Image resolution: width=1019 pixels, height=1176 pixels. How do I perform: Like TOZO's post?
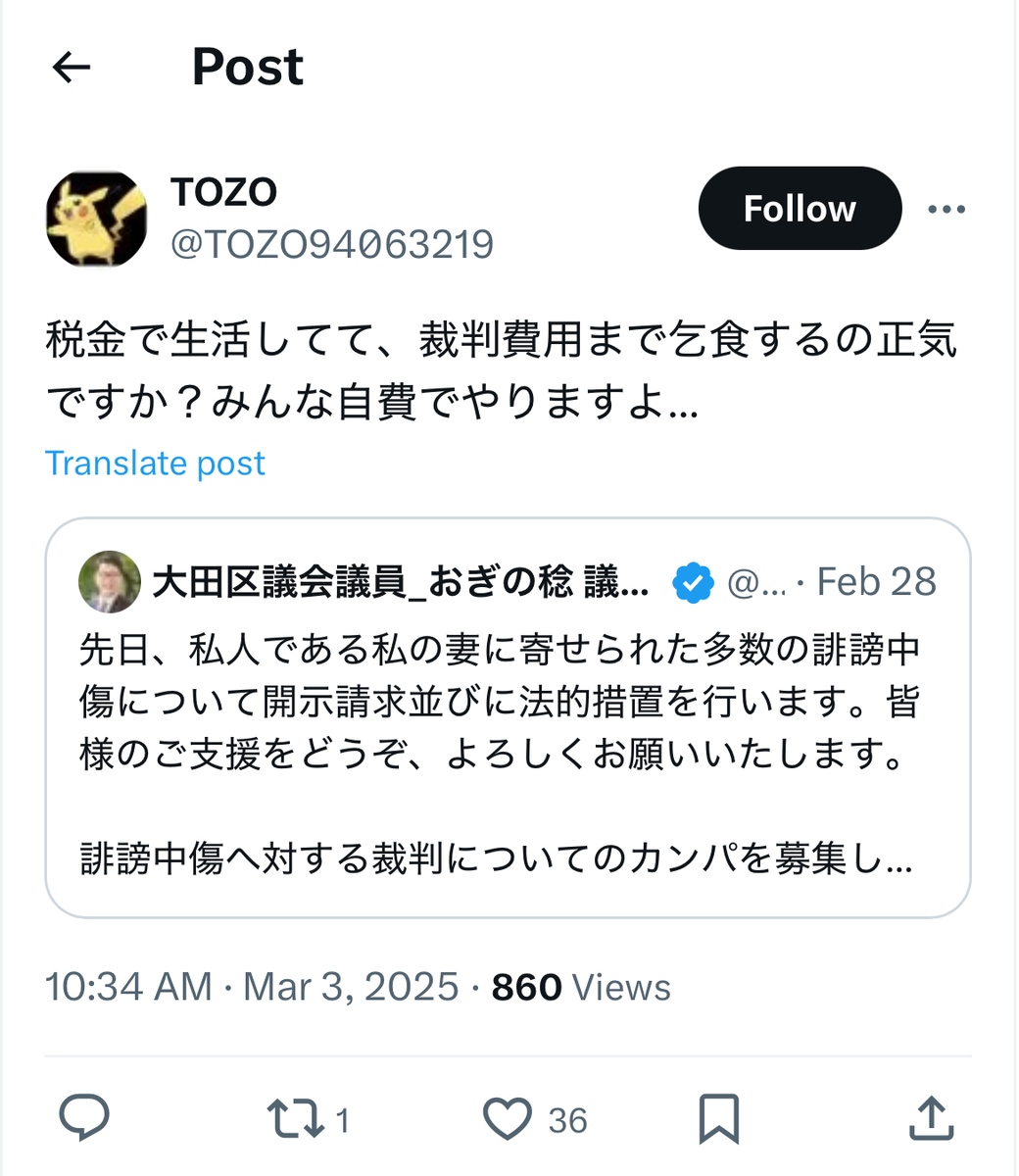pos(508,1119)
